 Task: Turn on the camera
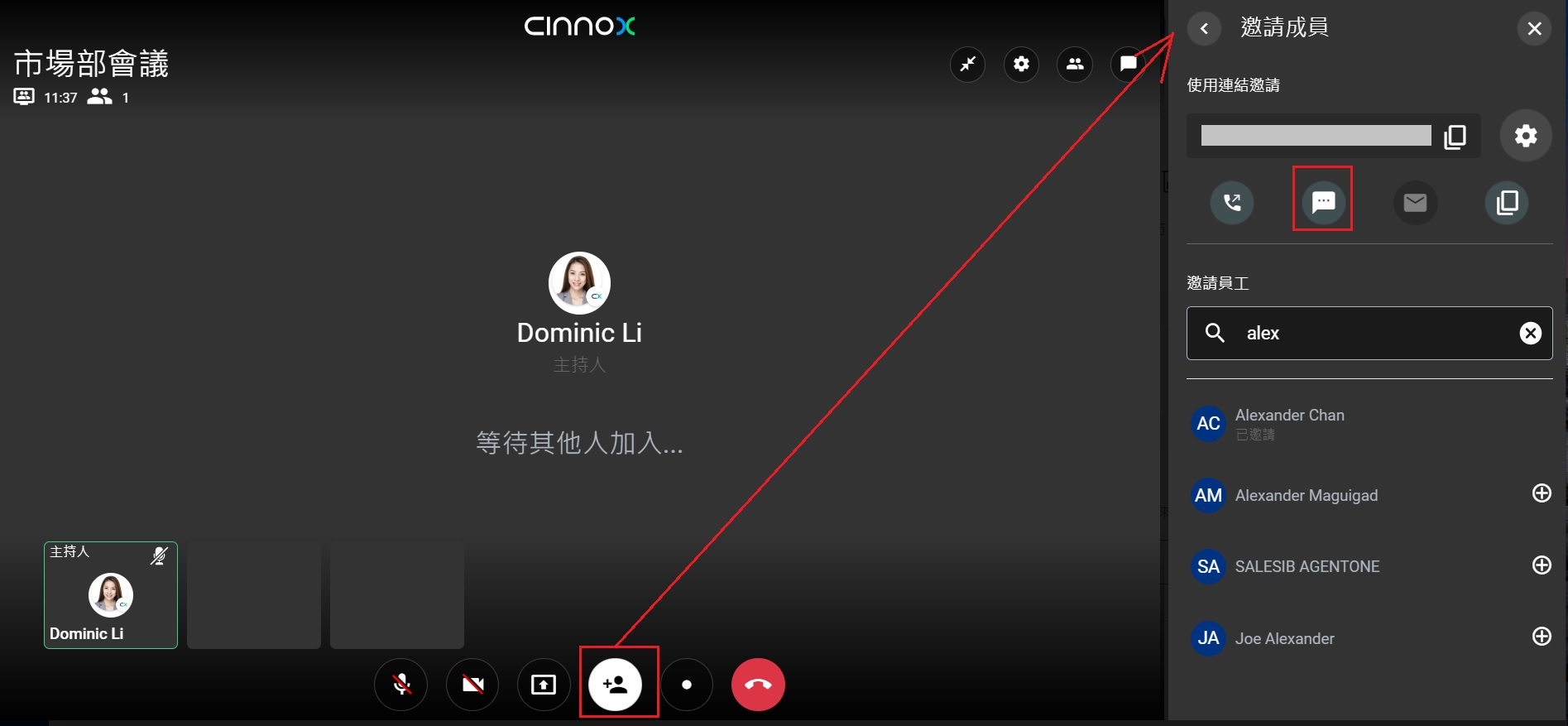coord(472,685)
